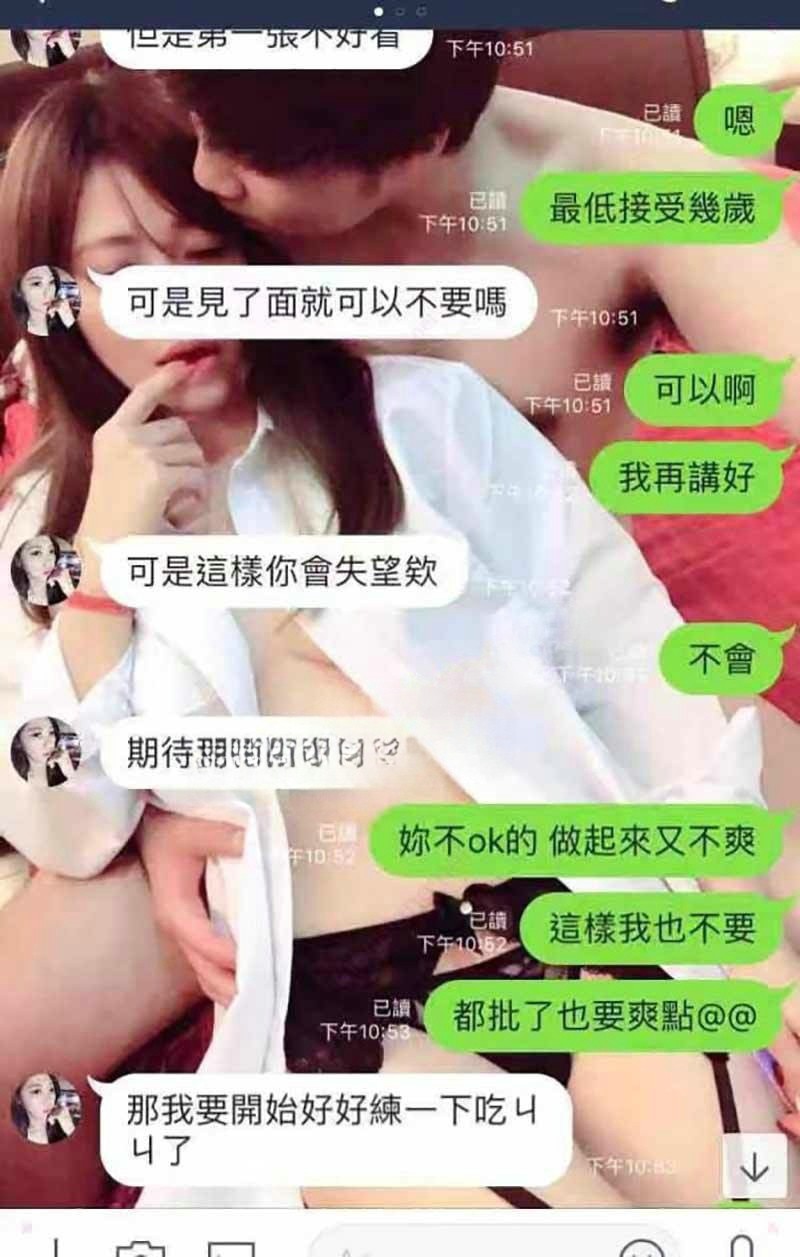This screenshot has width=800, height=1257.
Task: Open the photo gallery picker
Action: tap(230, 1248)
